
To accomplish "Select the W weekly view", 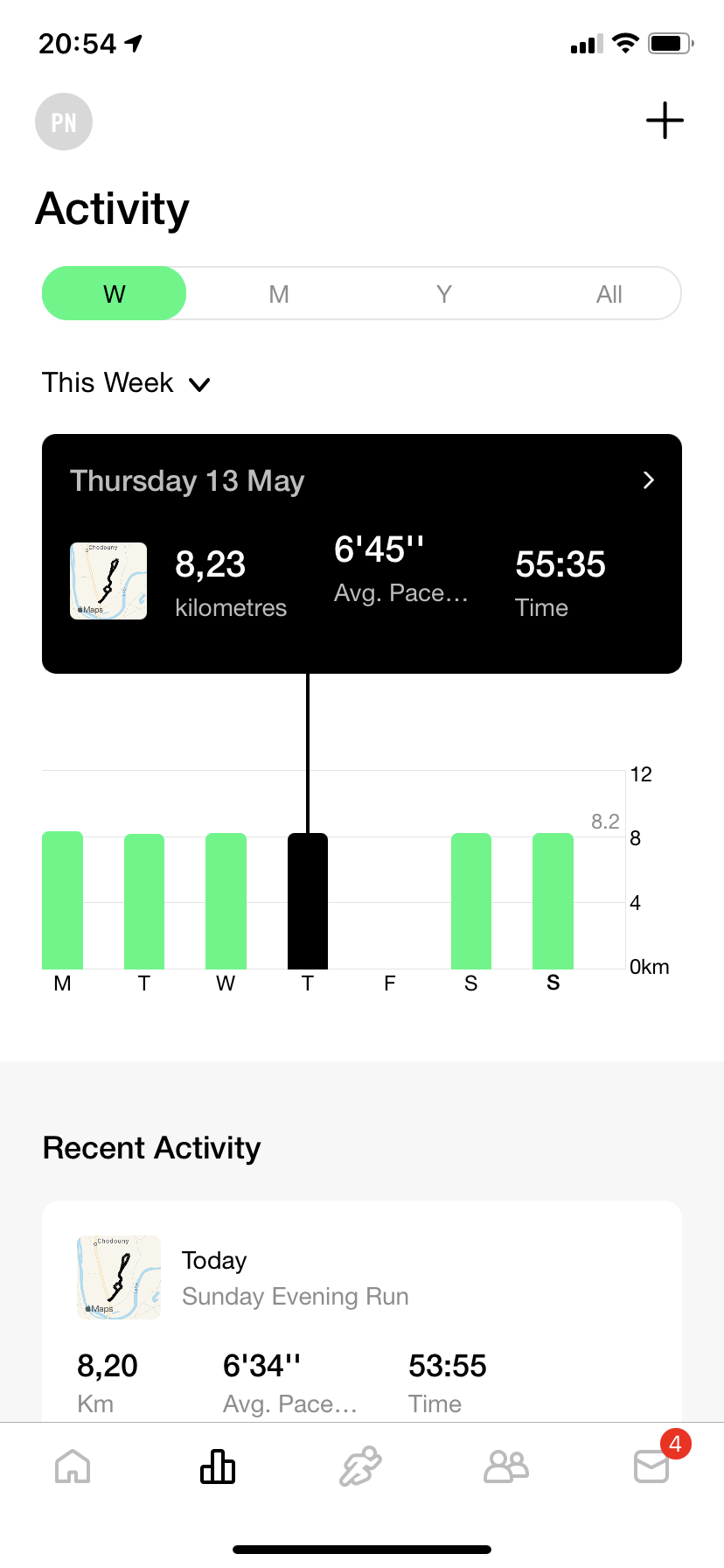I will (x=115, y=293).
